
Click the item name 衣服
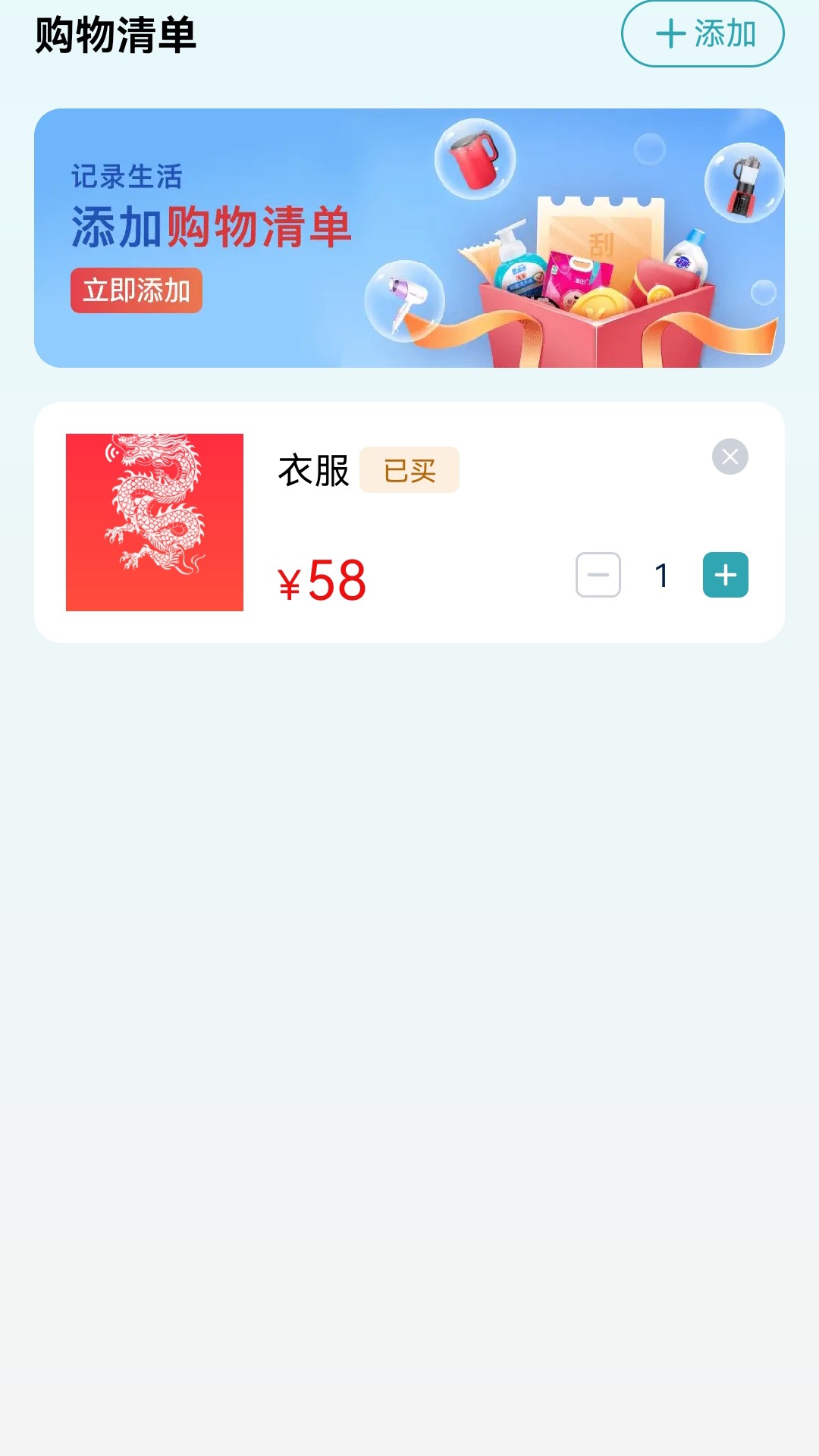(312, 472)
